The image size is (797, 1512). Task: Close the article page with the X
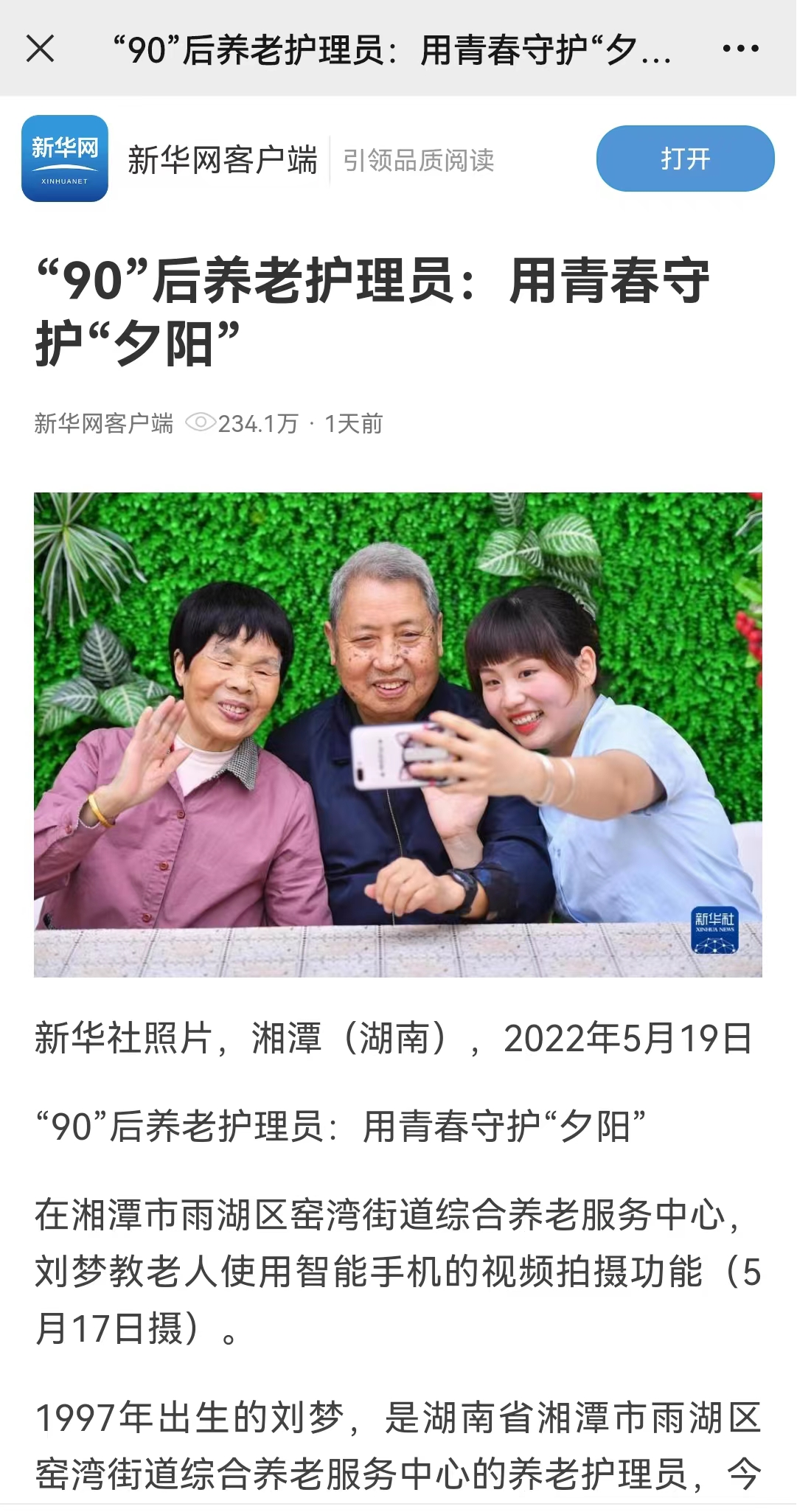[40, 49]
